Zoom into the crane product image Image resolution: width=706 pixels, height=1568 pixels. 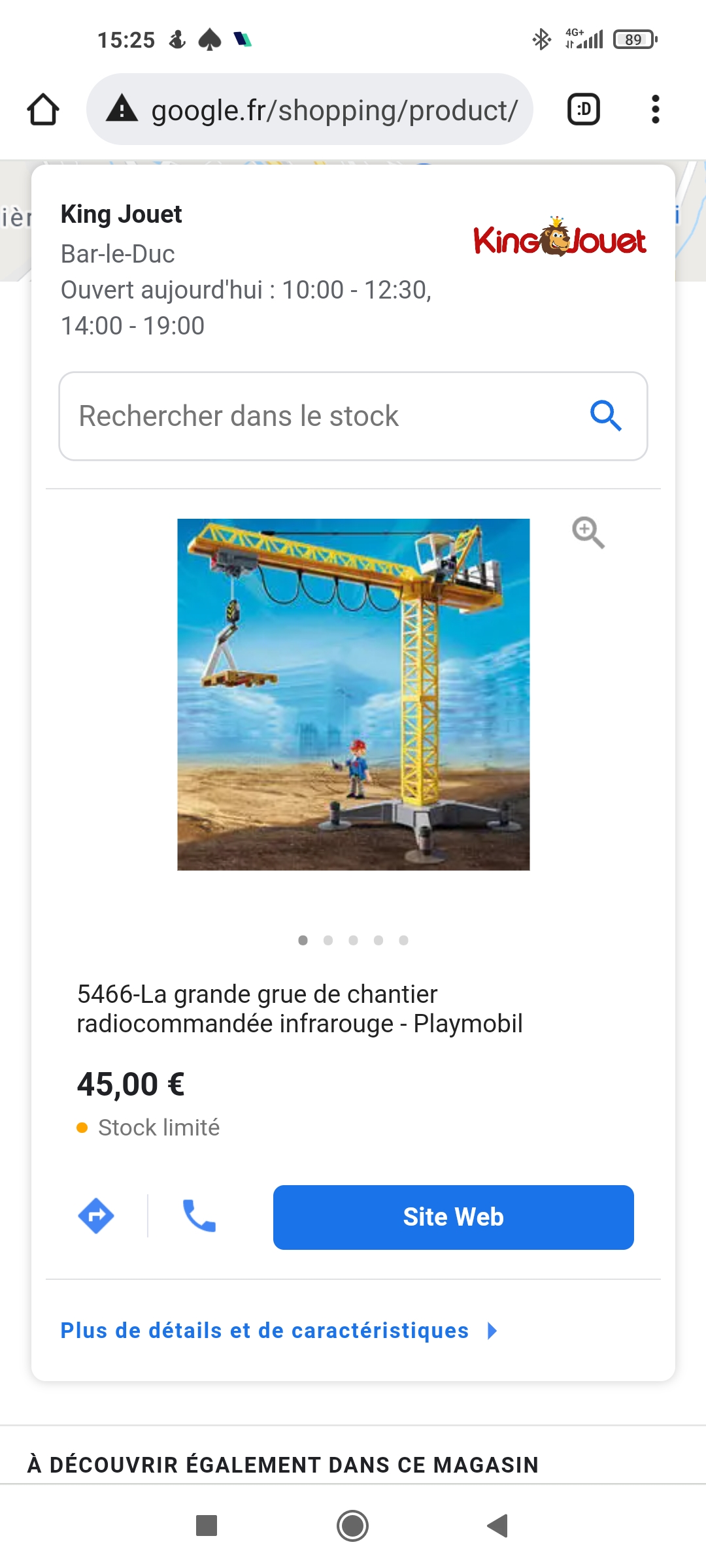click(588, 532)
